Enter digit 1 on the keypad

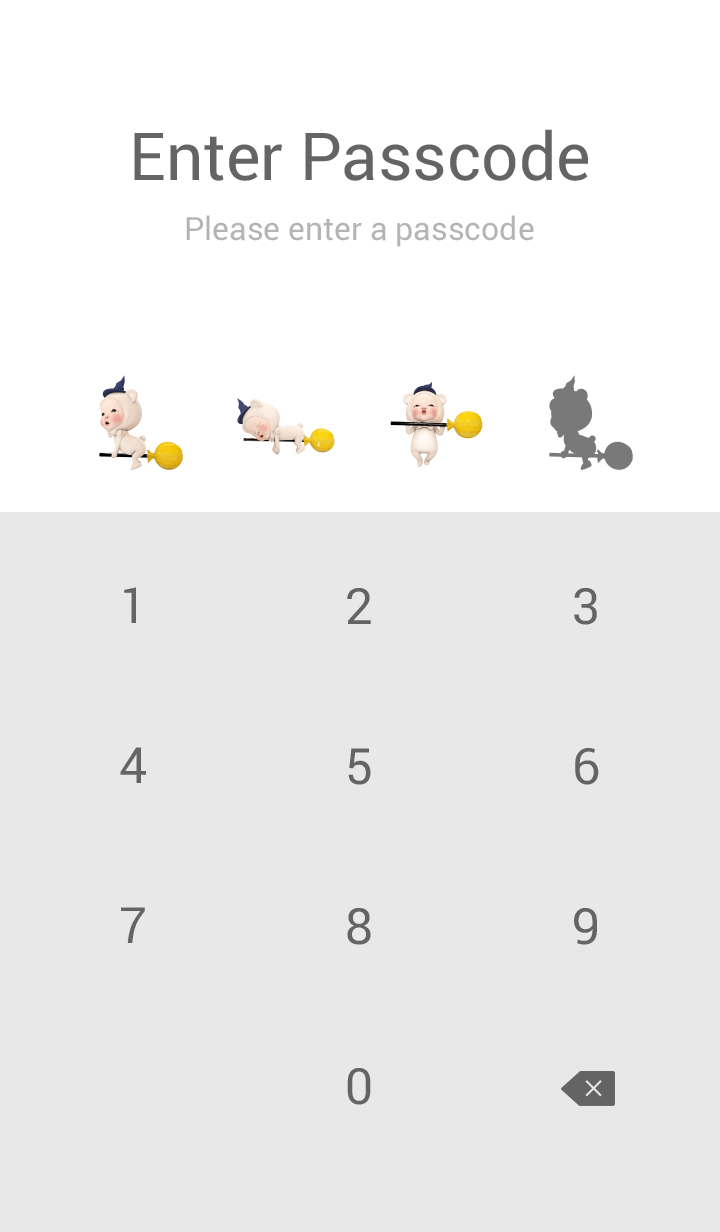tap(132, 606)
